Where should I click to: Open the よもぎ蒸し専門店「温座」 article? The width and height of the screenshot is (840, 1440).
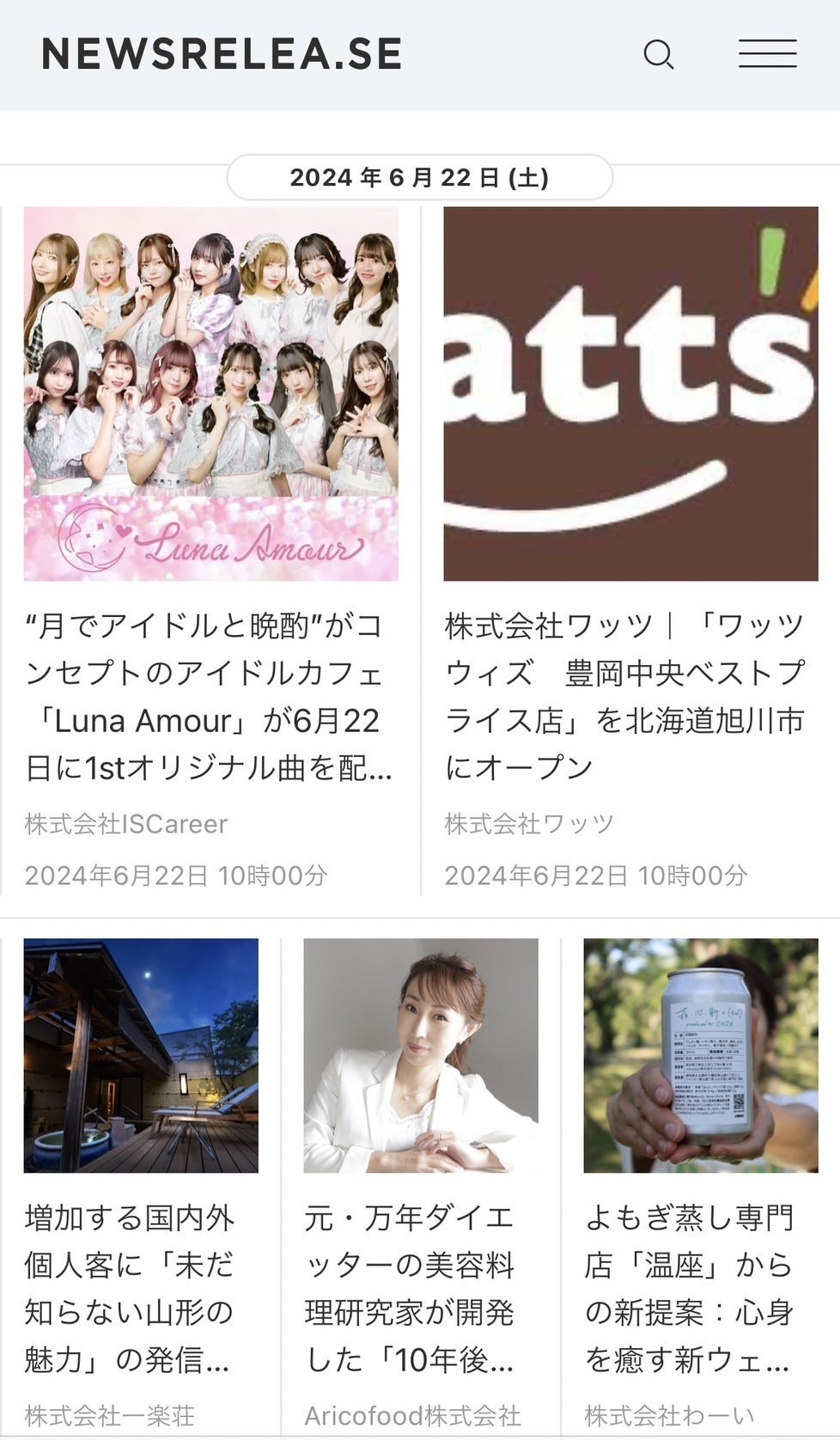(x=688, y=1288)
